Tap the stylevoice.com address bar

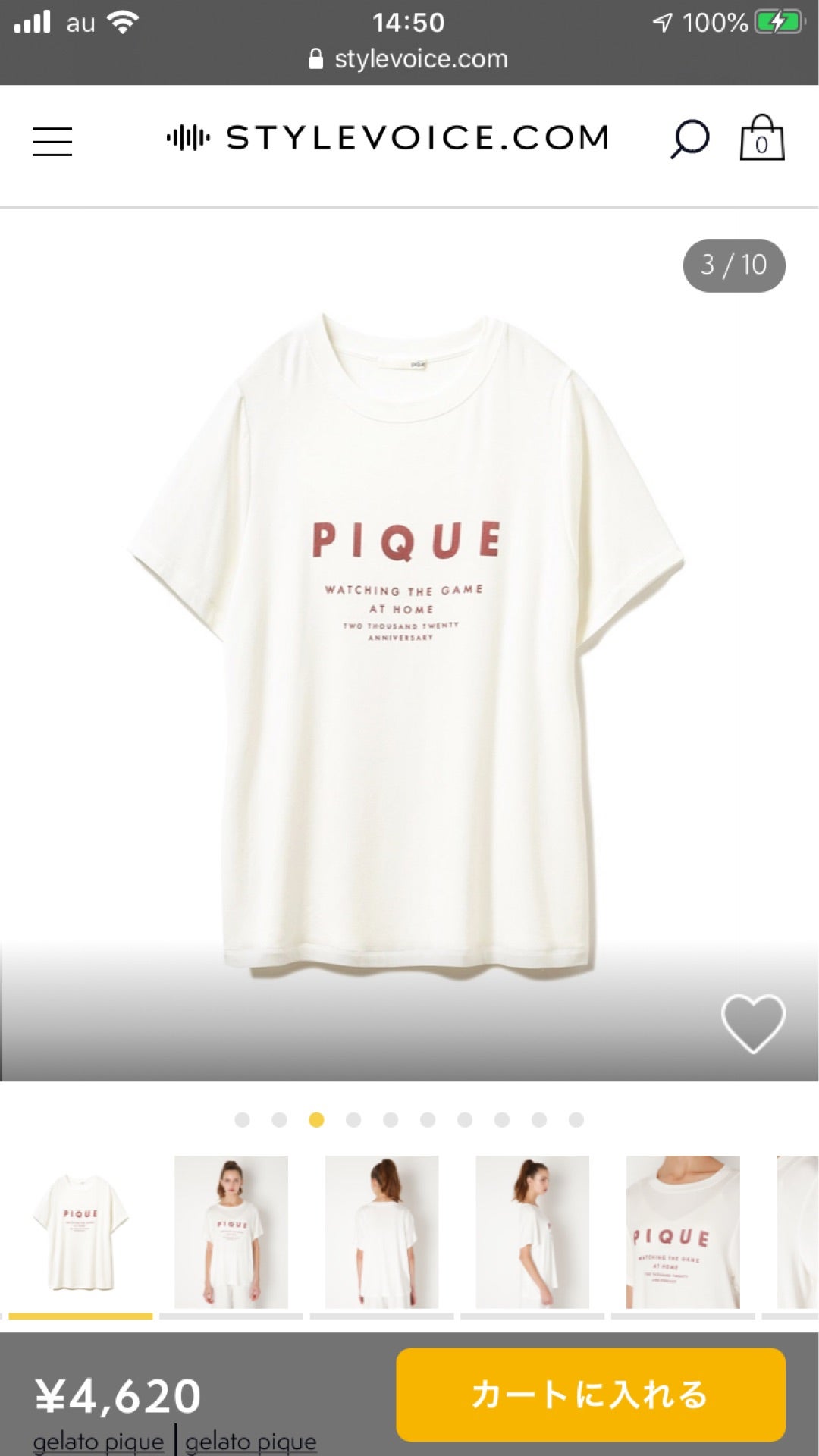(x=409, y=59)
